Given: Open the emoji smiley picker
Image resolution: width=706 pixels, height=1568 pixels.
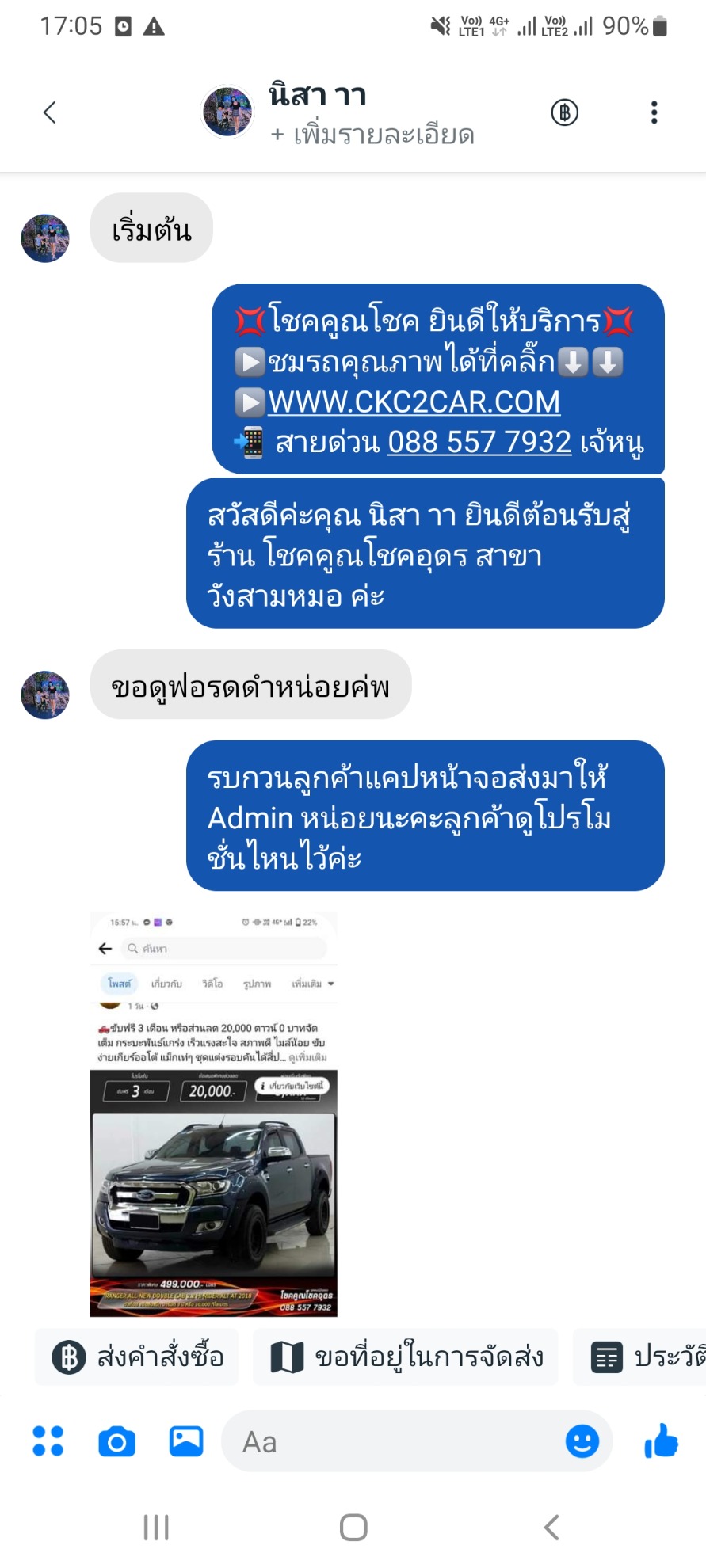Looking at the screenshot, I should (582, 1441).
